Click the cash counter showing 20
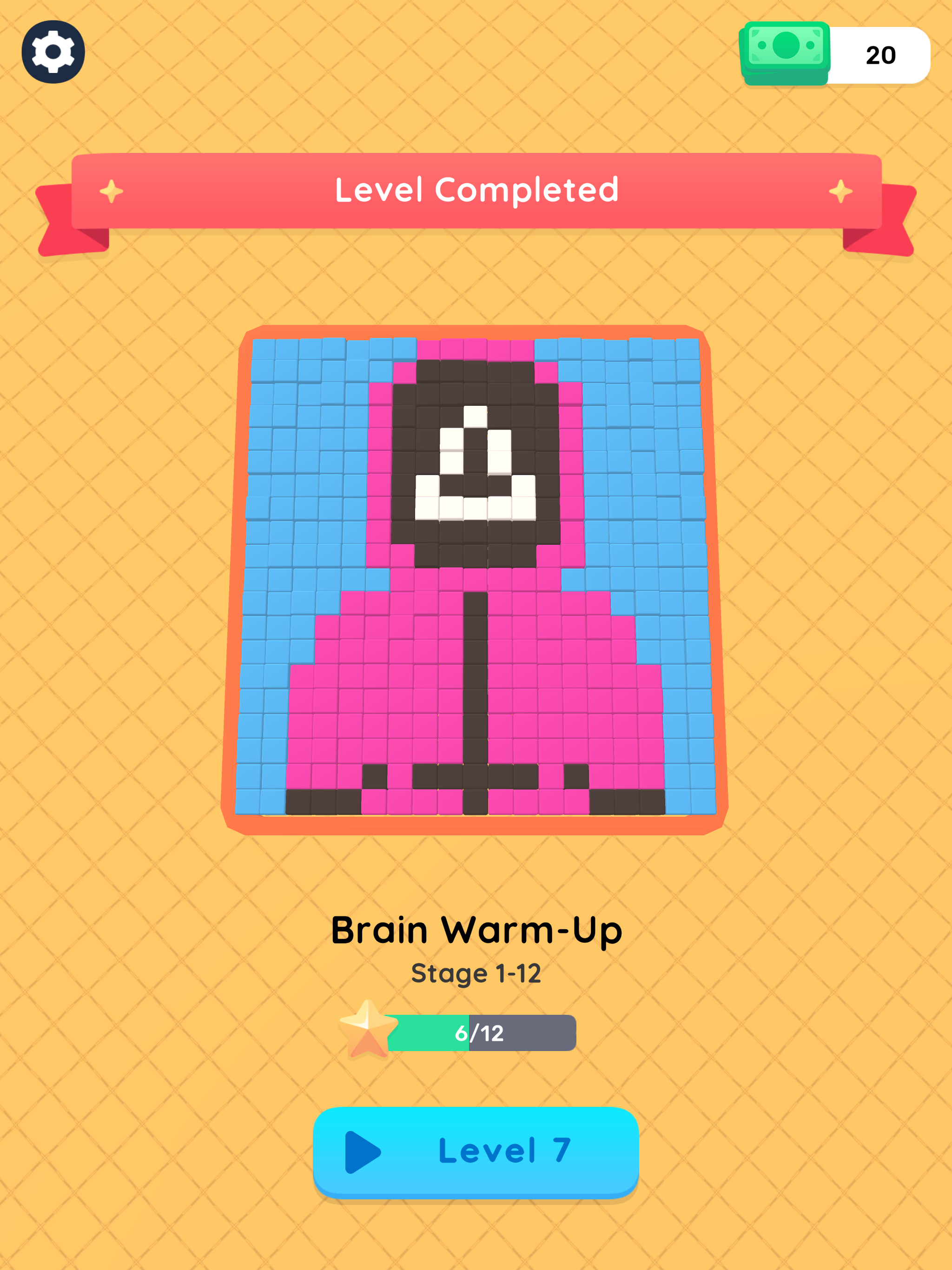Image resolution: width=952 pixels, height=1270 pixels. pyautogui.click(x=881, y=54)
